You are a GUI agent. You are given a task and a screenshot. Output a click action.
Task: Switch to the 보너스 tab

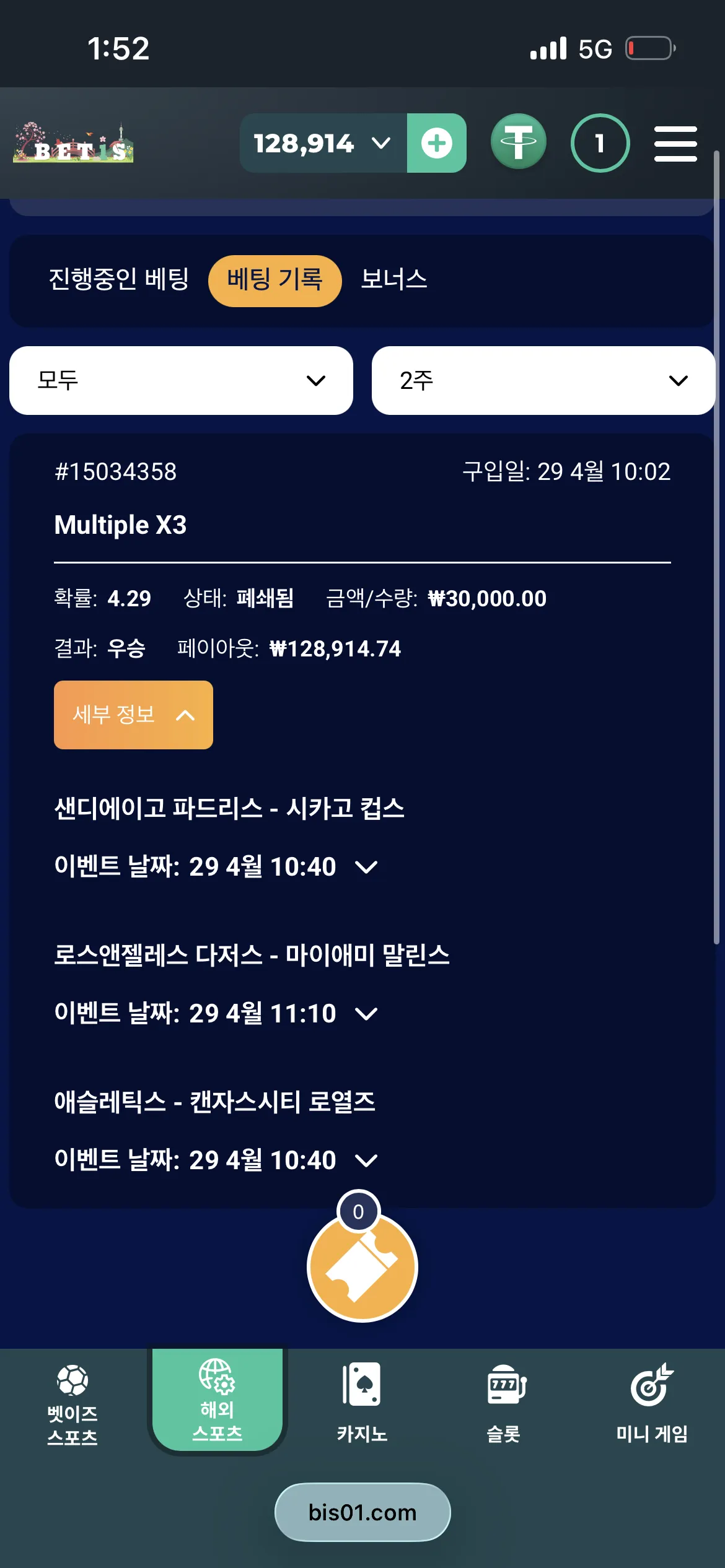click(394, 279)
